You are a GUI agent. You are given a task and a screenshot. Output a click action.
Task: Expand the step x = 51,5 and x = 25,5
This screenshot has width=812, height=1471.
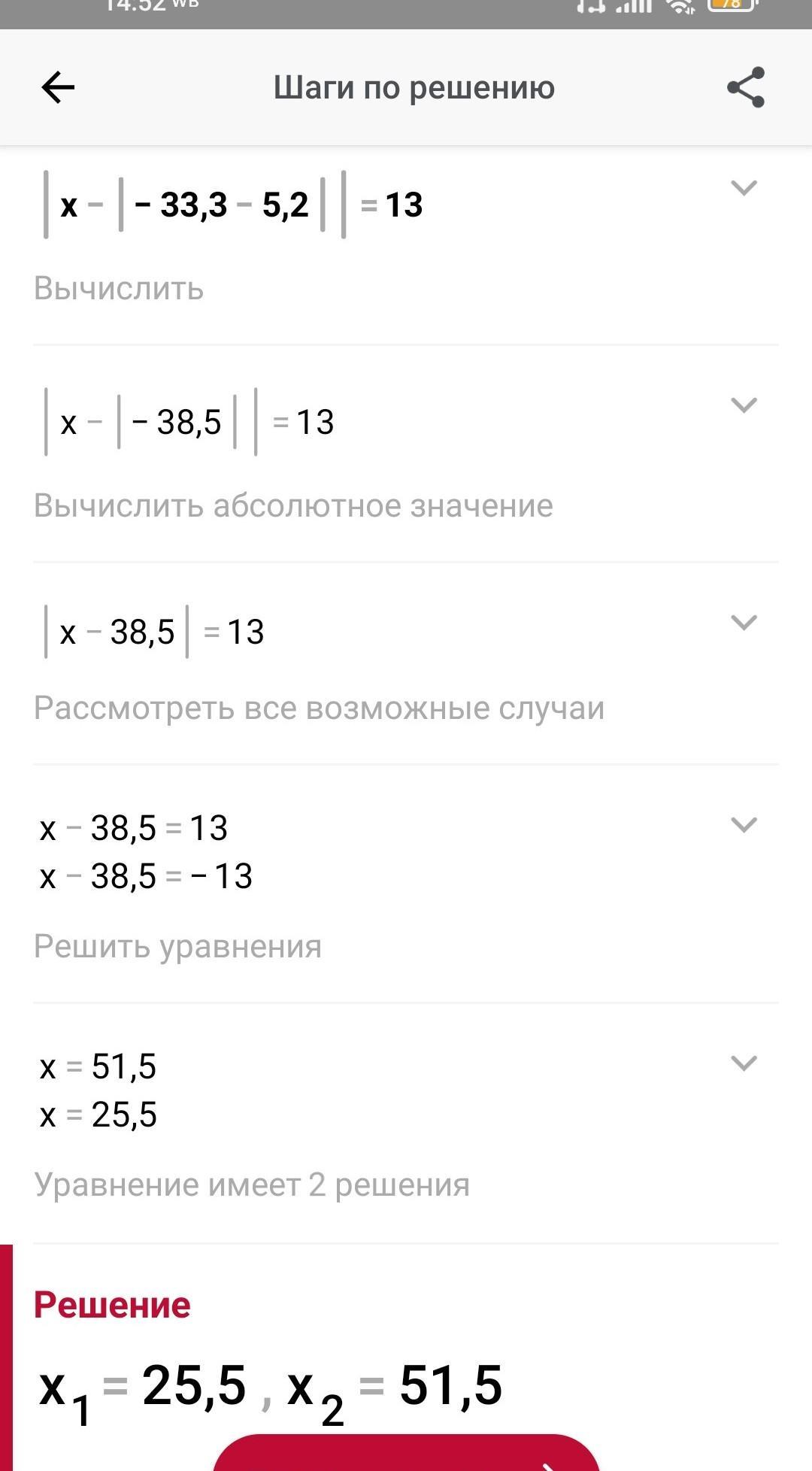point(744,1063)
